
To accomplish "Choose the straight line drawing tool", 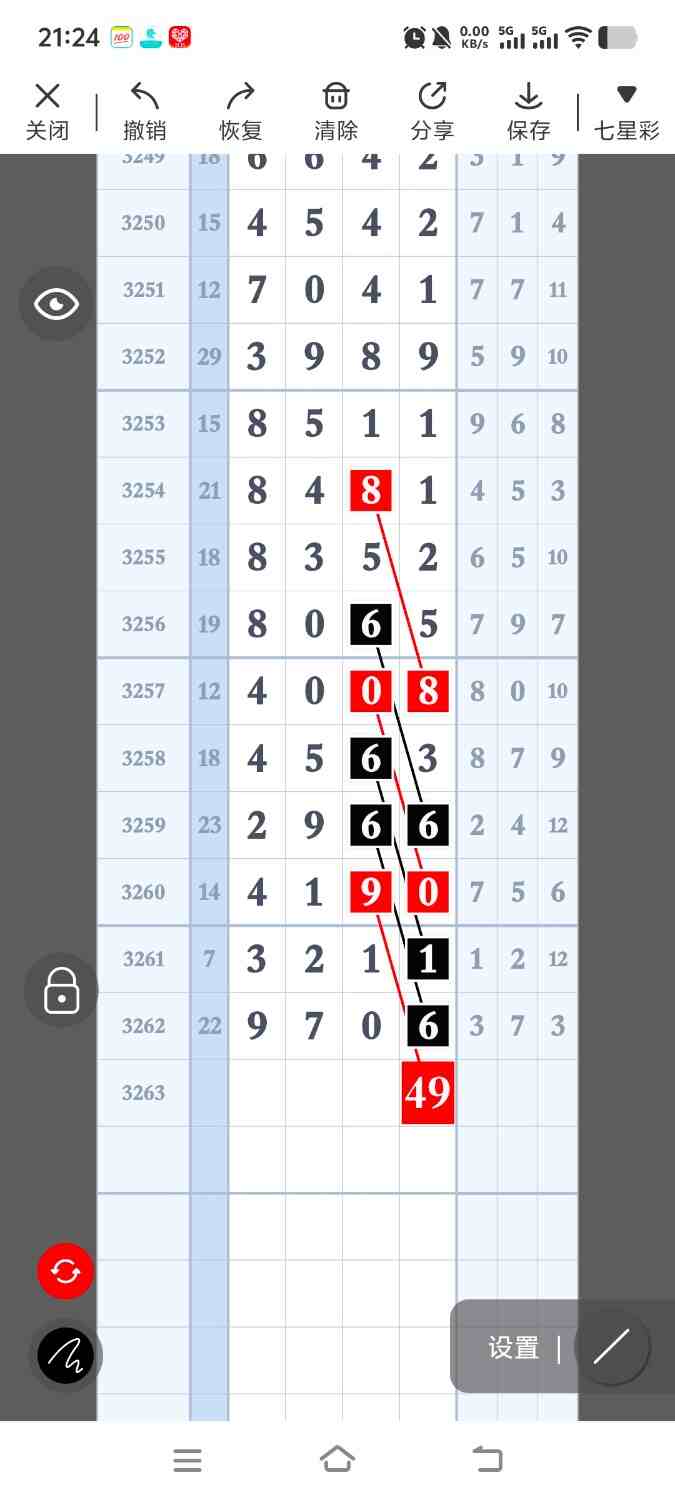I will 611,1347.
